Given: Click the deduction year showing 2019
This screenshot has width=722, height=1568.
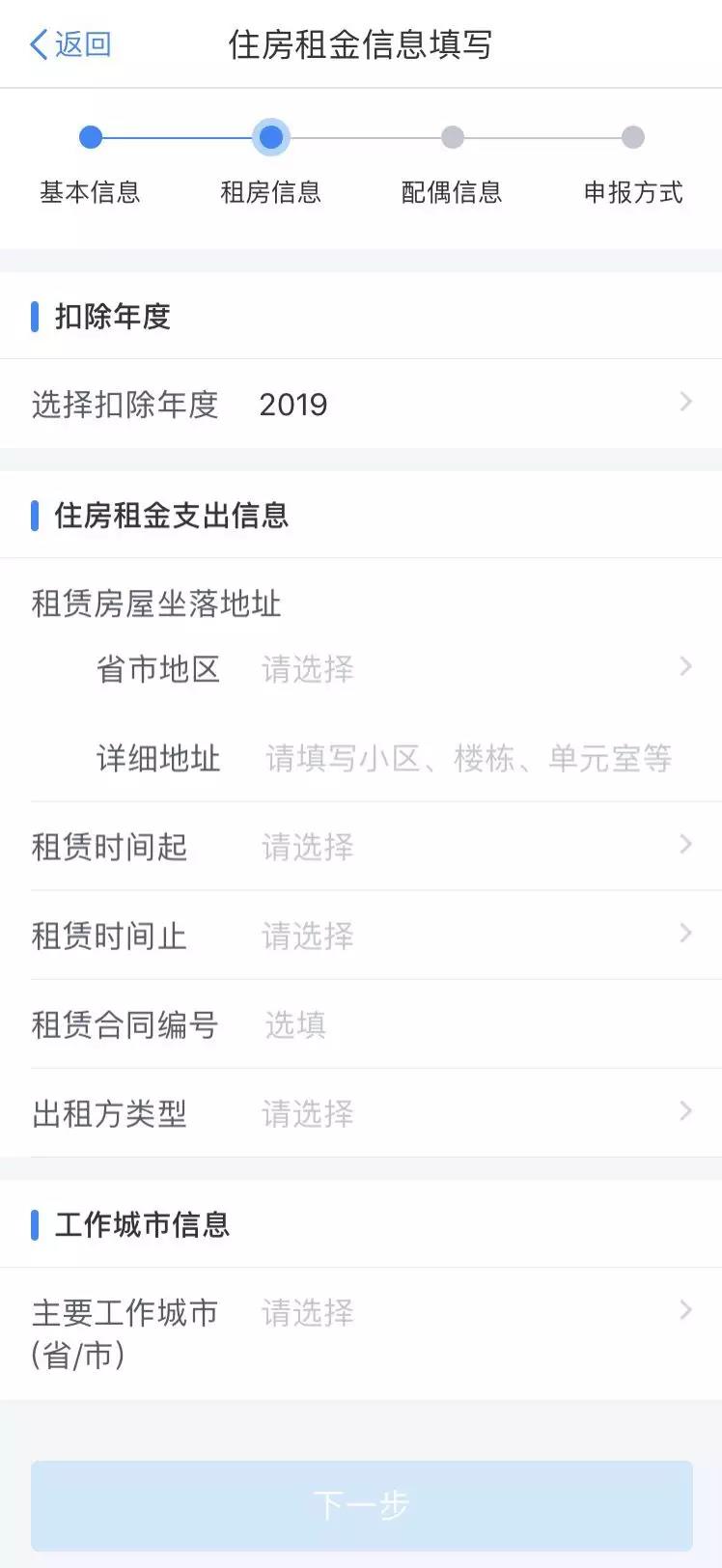Looking at the screenshot, I should point(293,403).
